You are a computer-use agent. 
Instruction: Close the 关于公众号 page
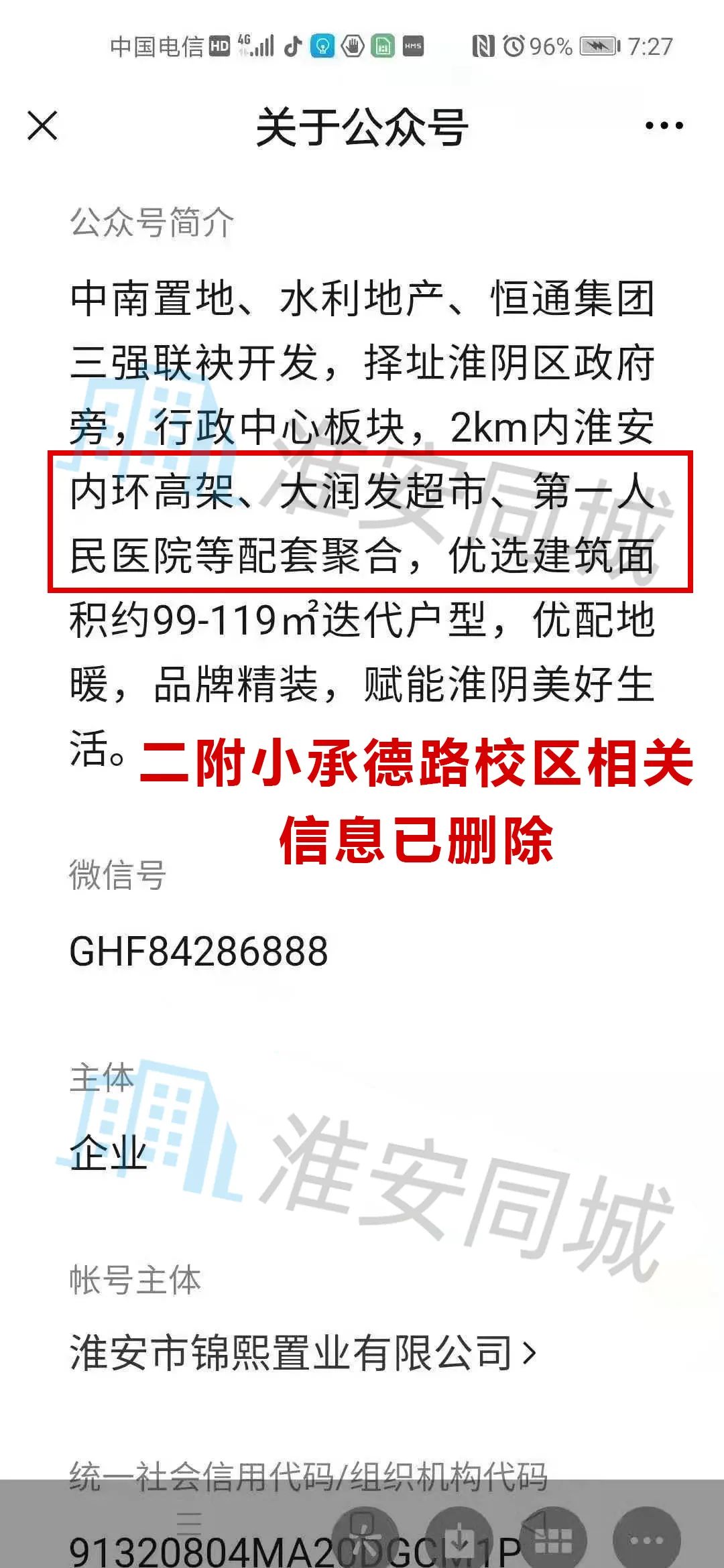point(43,125)
